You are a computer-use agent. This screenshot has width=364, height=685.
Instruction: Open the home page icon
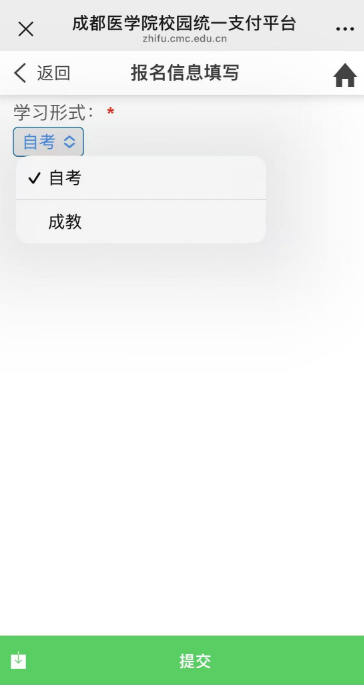pos(345,75)
